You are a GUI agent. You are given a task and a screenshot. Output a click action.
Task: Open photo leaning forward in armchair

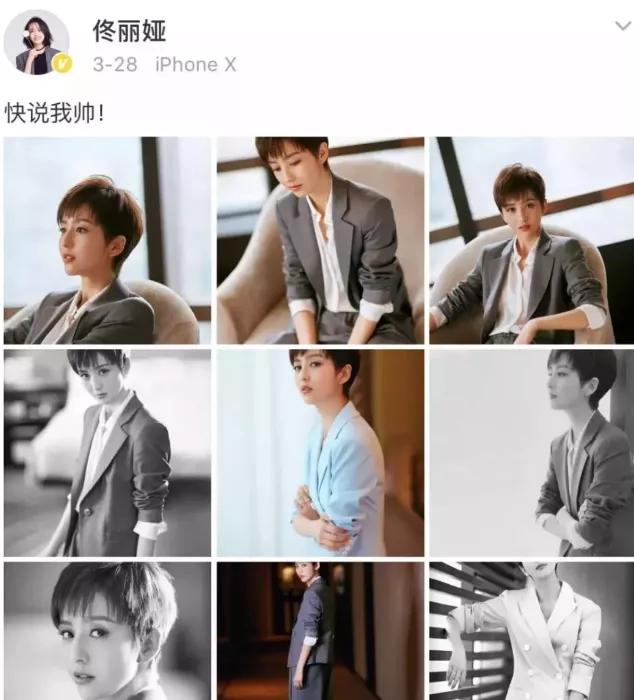(531, 240)
